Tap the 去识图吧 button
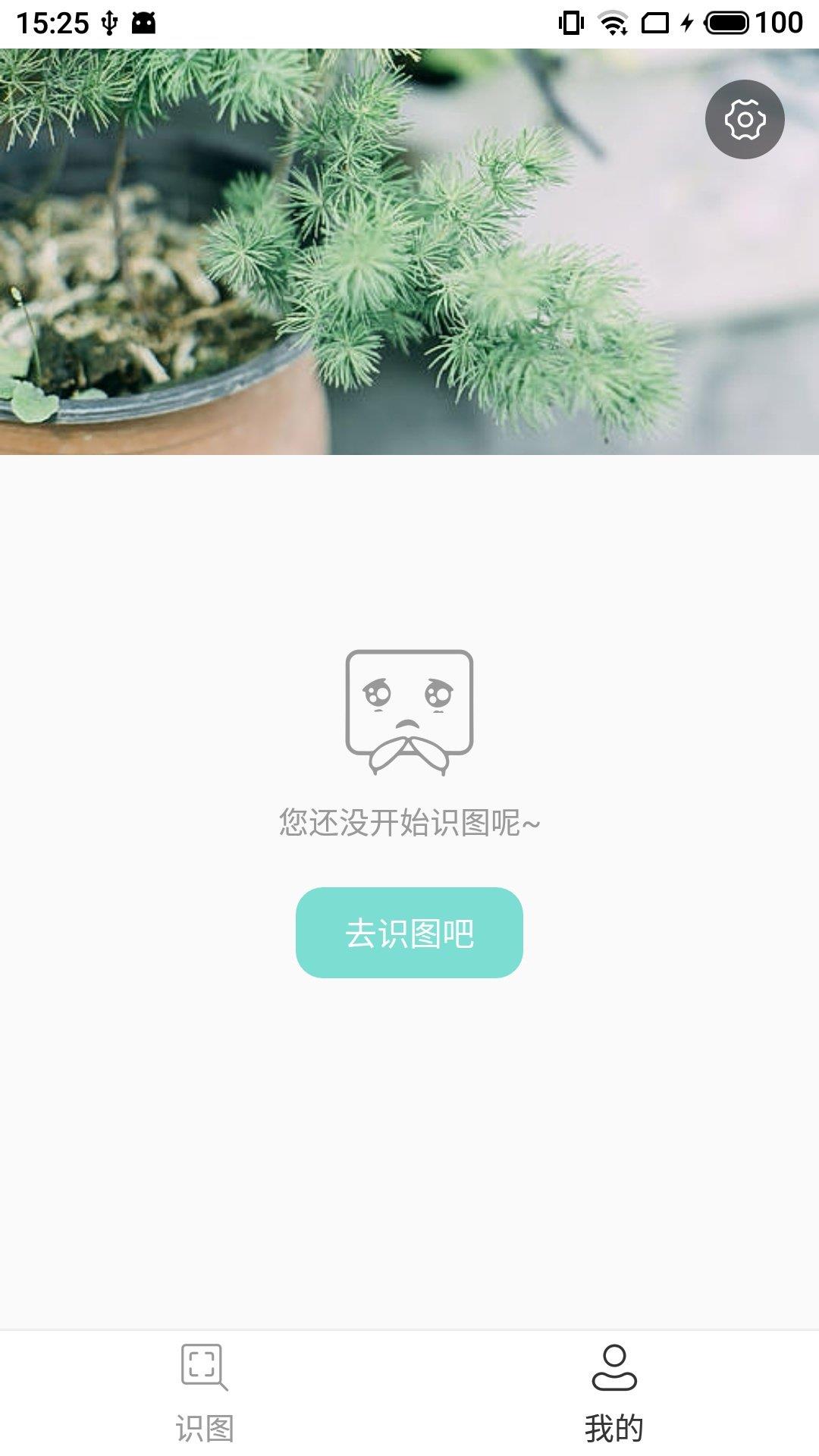Image resolution: width=819 pixels, height=1456 pixels. tap(409, 933)
